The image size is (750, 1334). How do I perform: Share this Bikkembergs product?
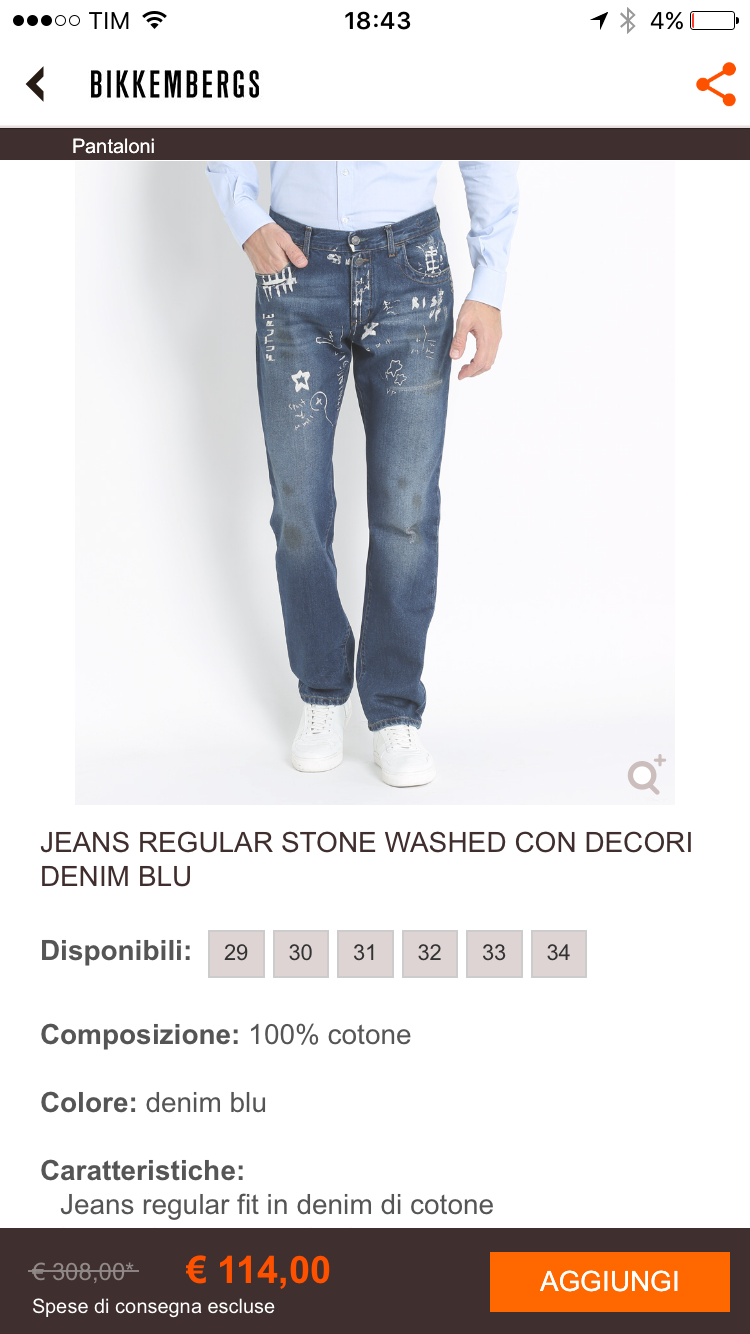(716, 85)
